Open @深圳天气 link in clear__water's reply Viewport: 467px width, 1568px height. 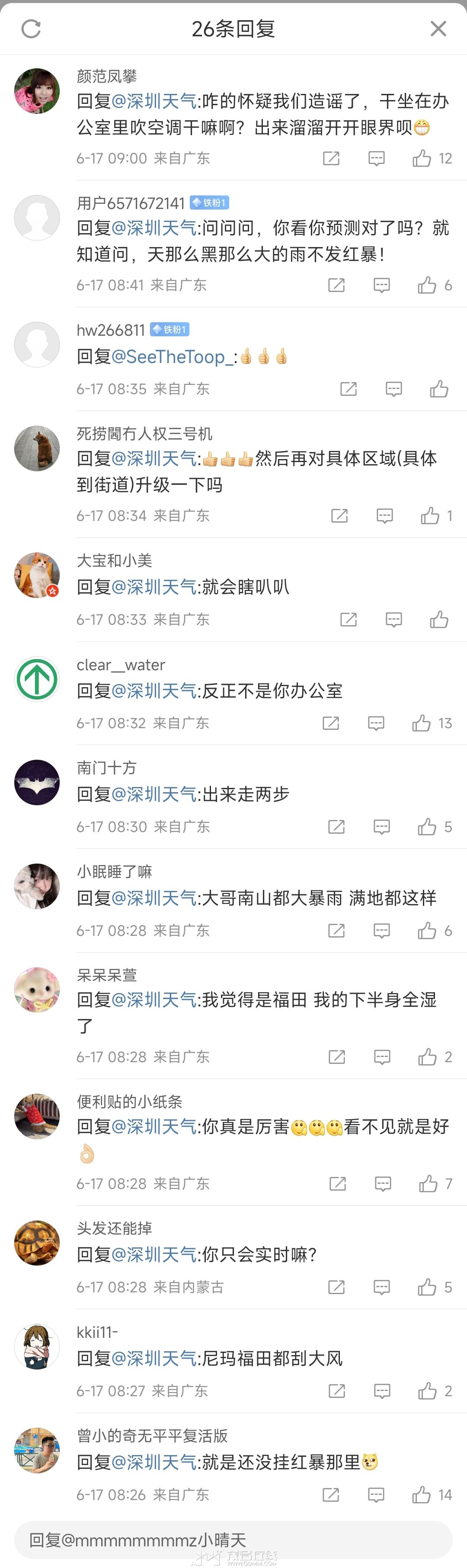154,691
